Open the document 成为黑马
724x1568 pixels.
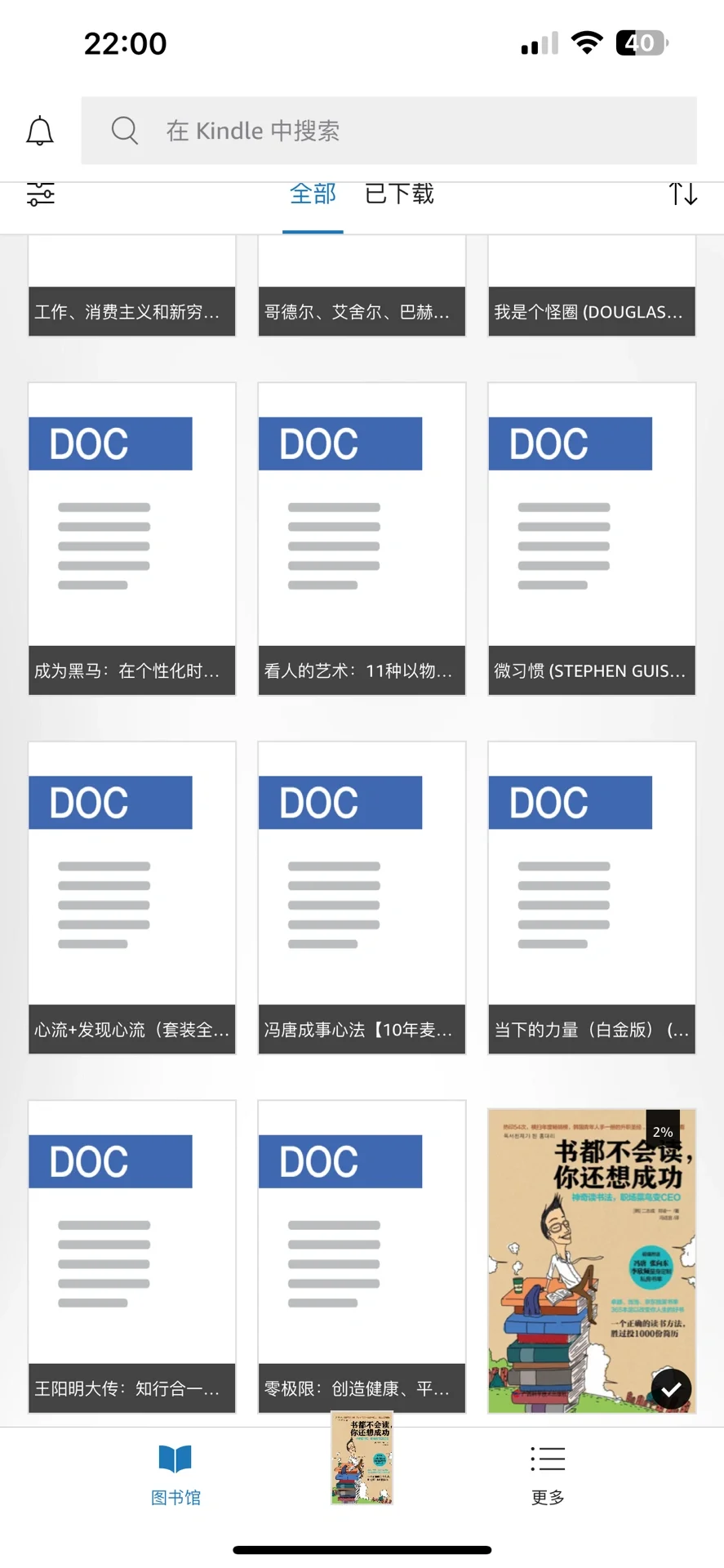click(132, 539)
